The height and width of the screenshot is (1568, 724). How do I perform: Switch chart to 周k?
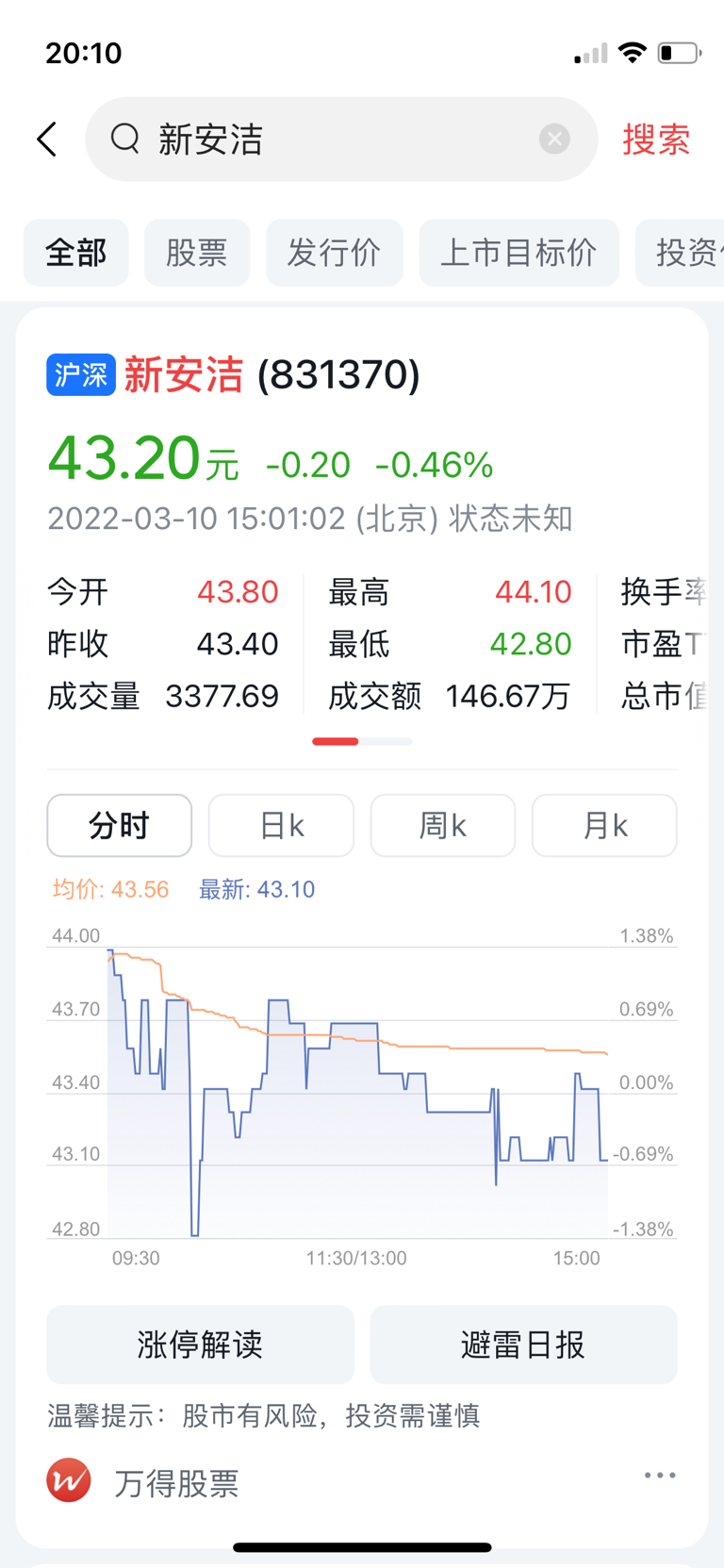point(443,826)
